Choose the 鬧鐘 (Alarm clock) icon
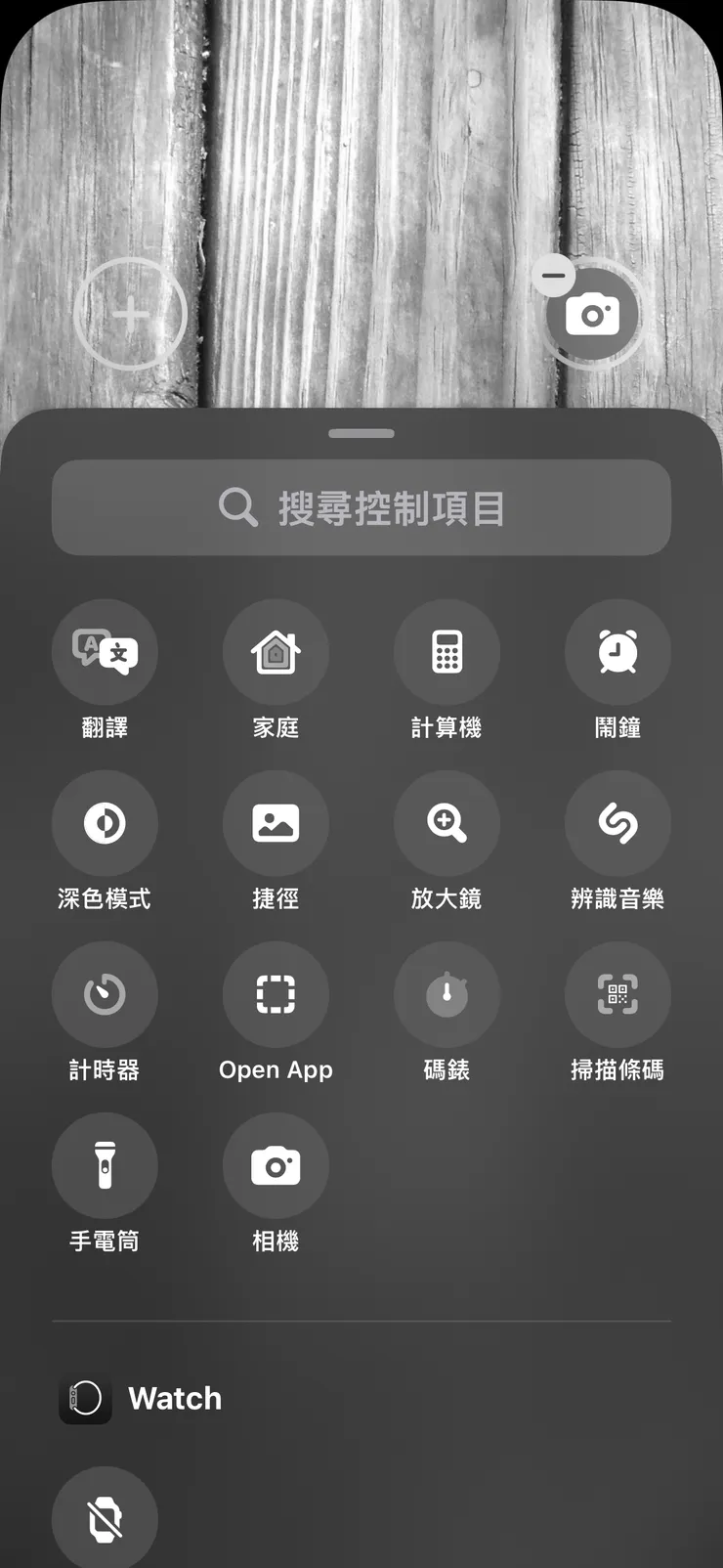Screen dimensions: 723x1568 click(x=617, y=652)
